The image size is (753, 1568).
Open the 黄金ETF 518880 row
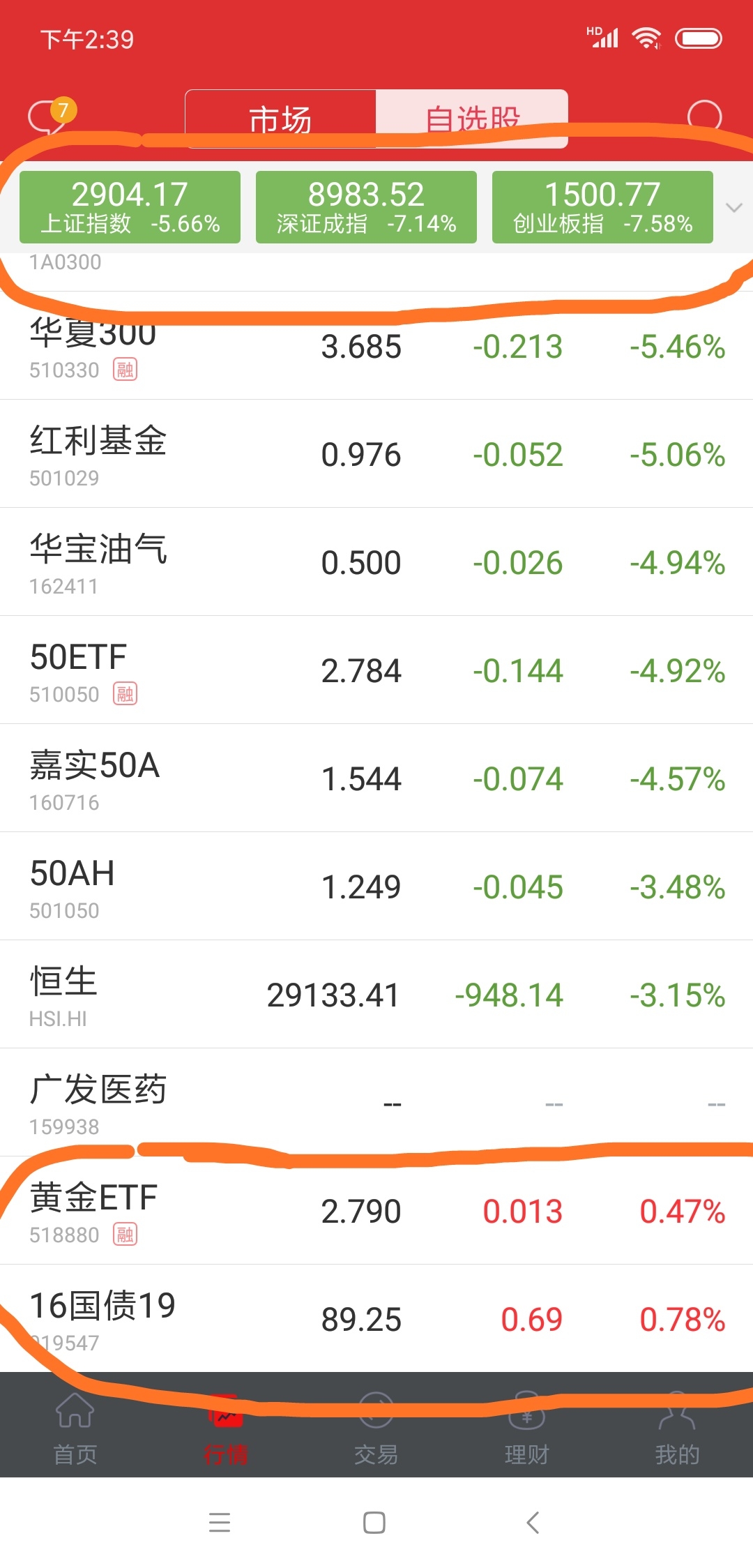click(376, 1211)
